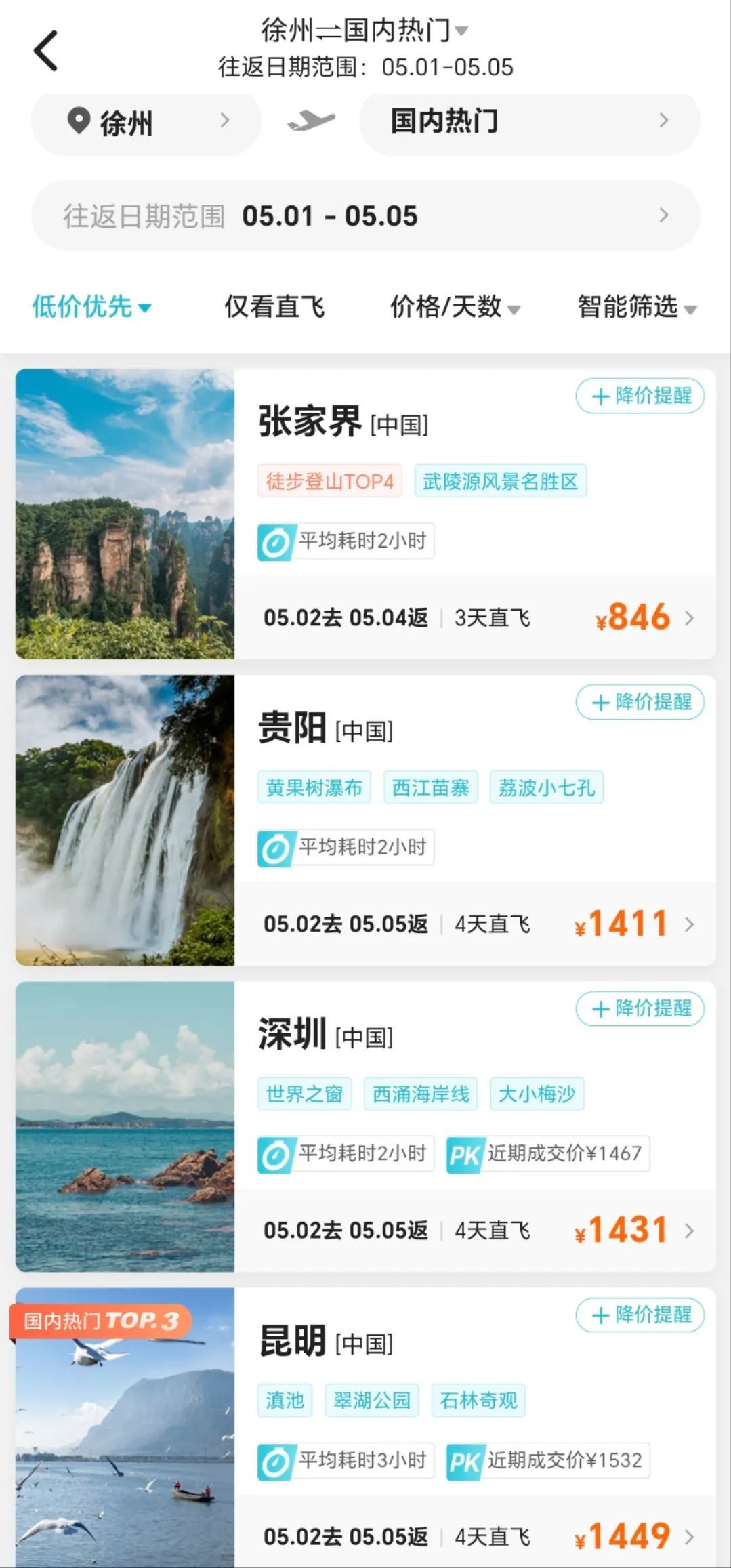Click the location pin icon beside 徐州
Viewport: 731px width, 1568px height.
pyautogui.click(x=78, y=122)
